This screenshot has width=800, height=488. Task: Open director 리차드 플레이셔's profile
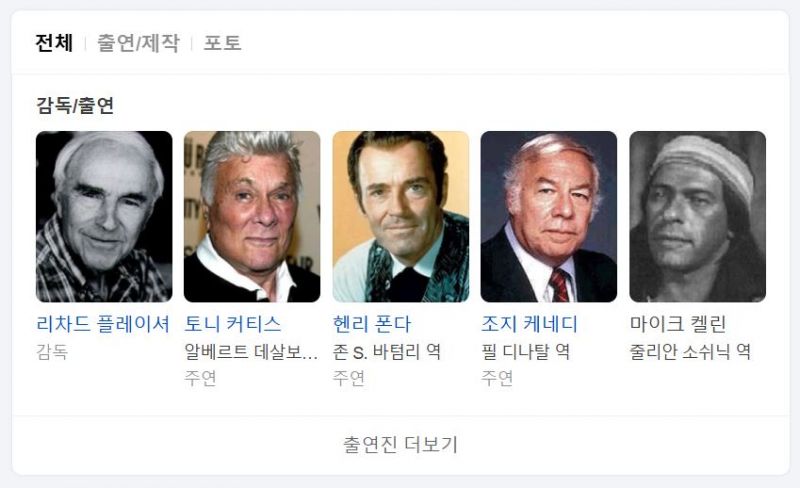[103, 324]
